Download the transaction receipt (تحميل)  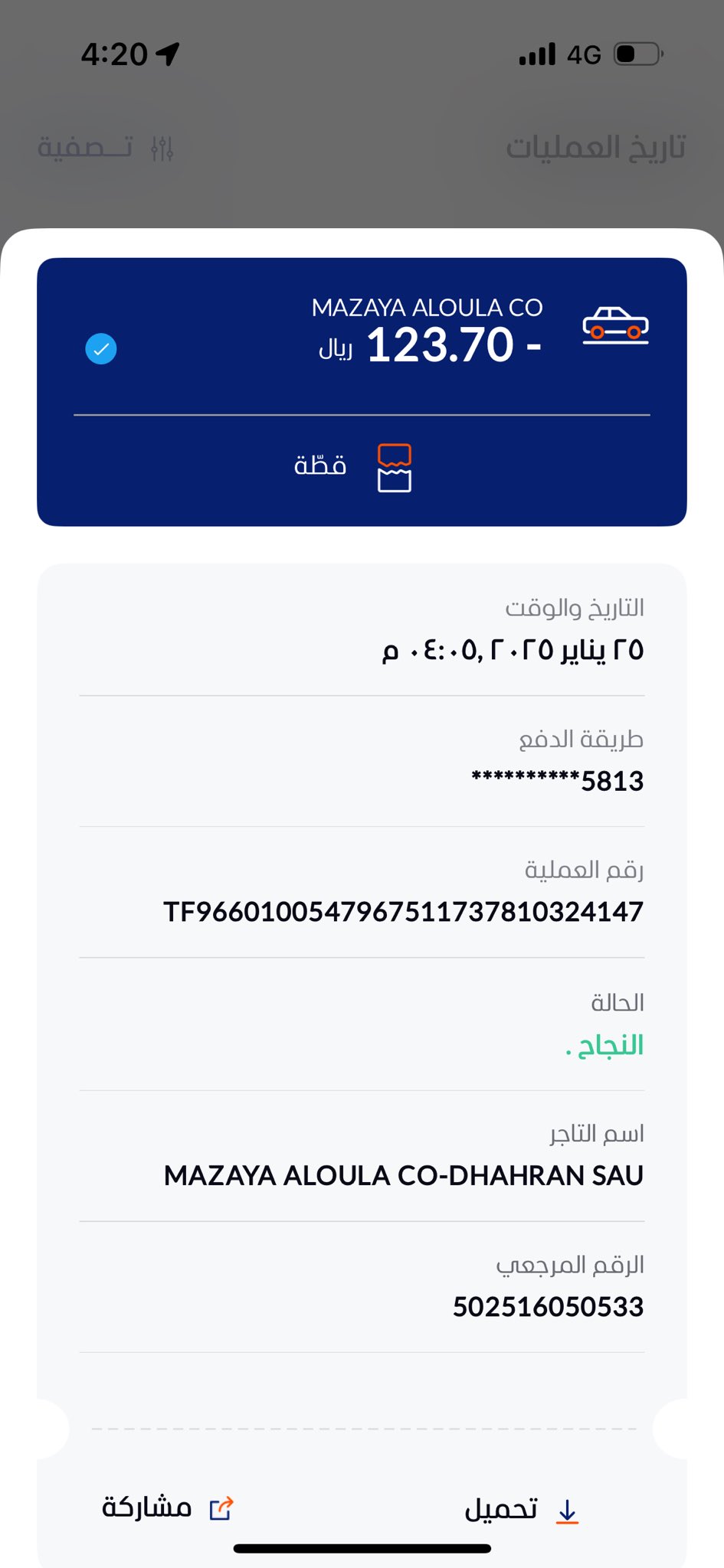pyautogui.click(x=521, y=1510)
